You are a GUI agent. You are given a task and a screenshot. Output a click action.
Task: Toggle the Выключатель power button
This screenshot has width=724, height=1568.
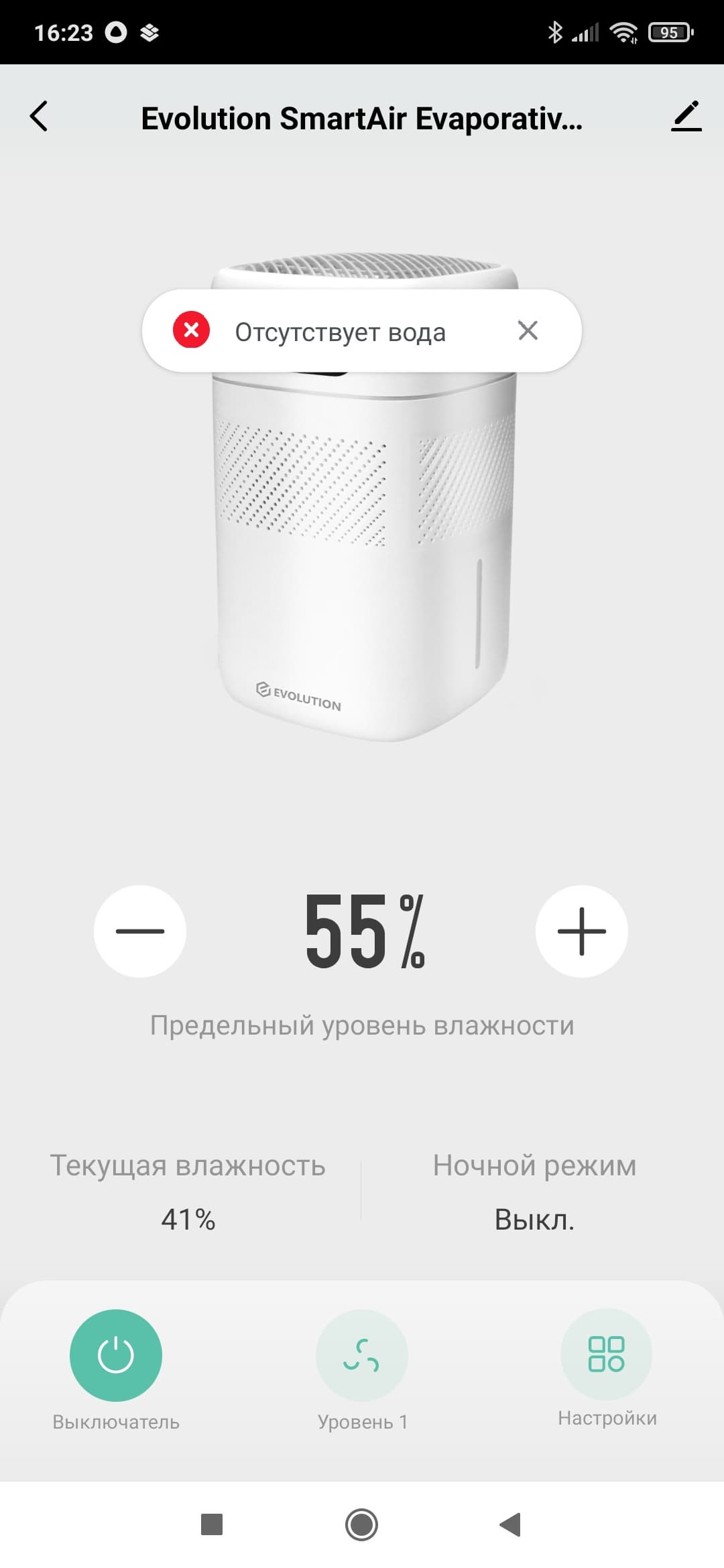pyautogui.click(x=116, y=1355)
